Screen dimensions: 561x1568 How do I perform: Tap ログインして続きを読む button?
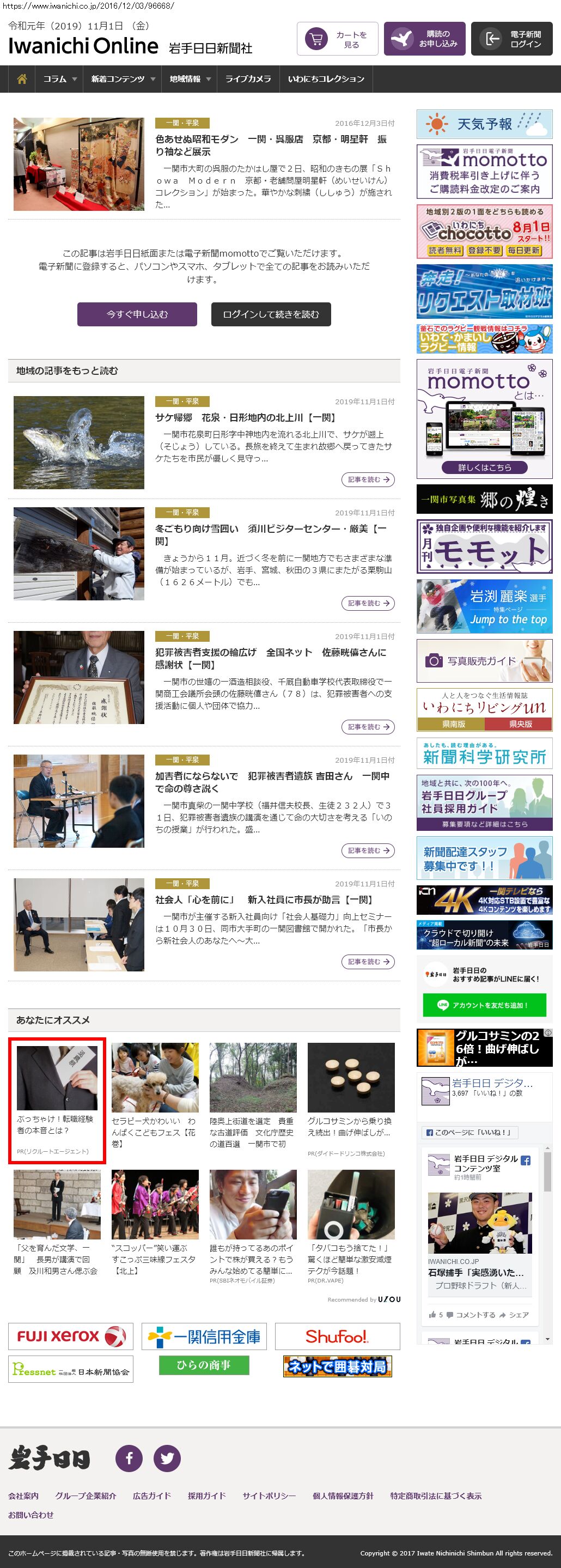coord(271,314)
